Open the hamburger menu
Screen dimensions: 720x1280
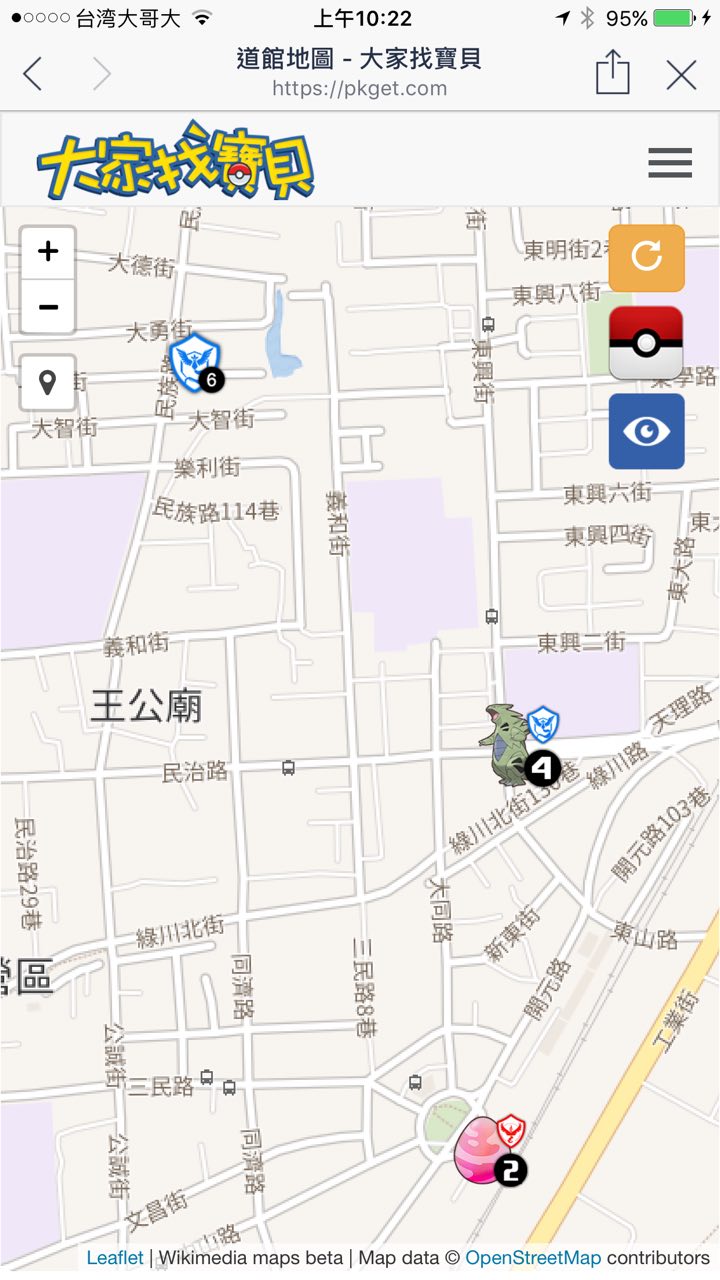(669, 162)
